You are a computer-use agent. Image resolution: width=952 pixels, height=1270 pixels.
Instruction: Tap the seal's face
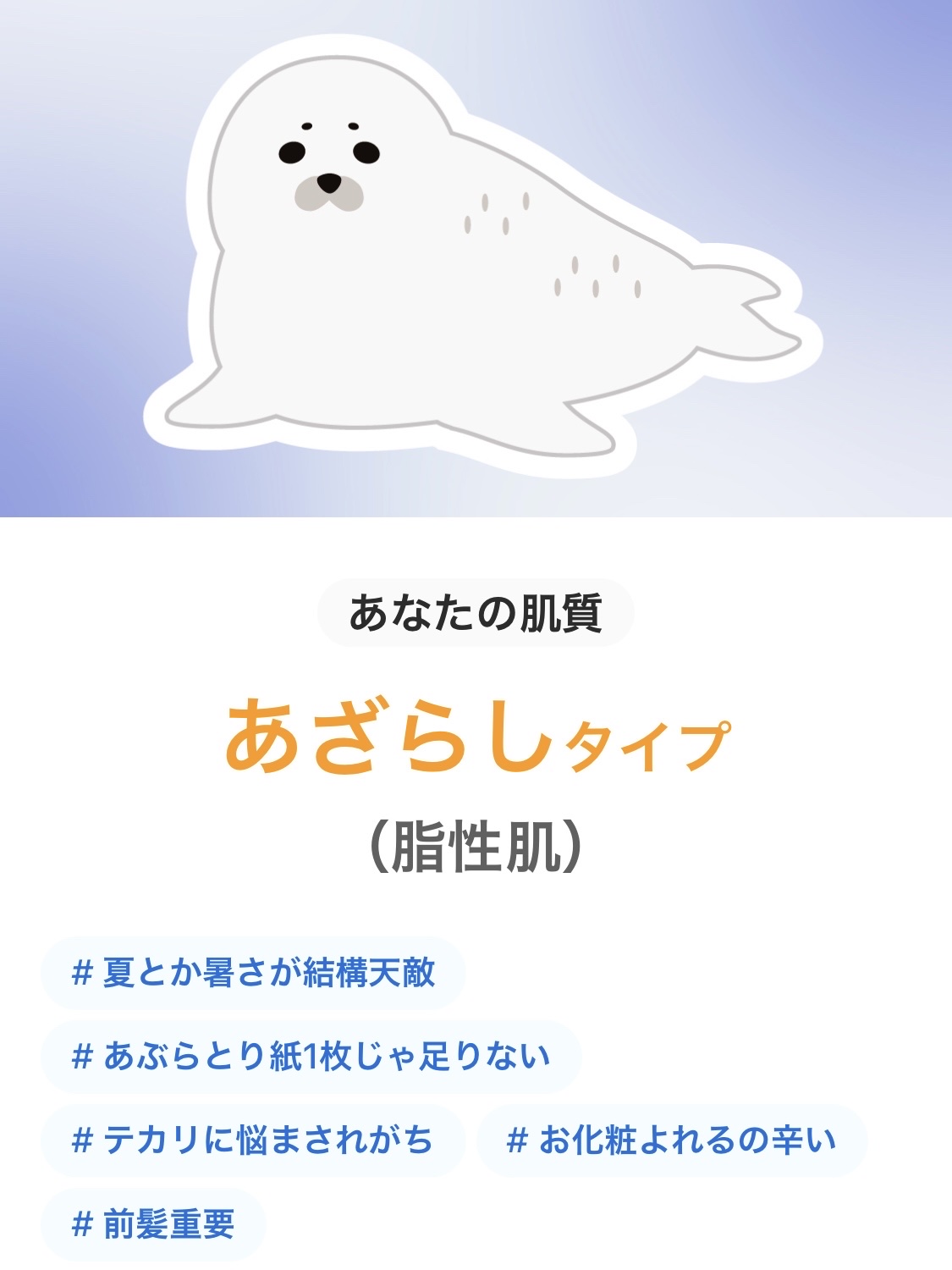[330, 161]
